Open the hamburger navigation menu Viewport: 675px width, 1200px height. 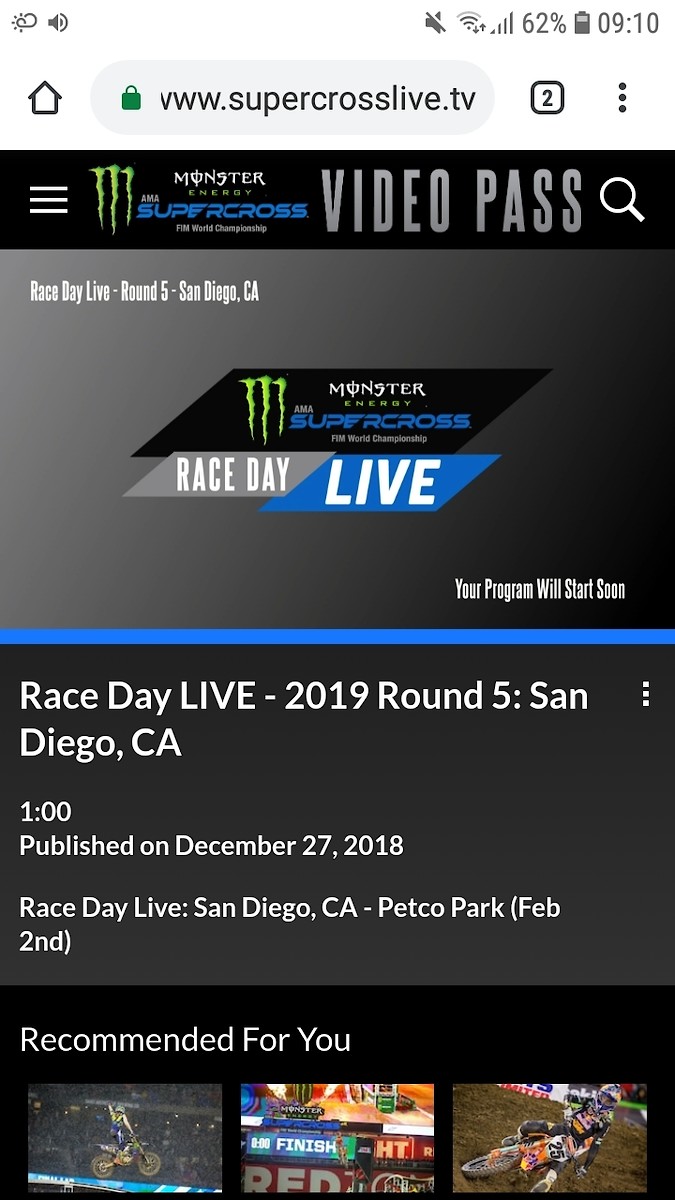[x=48, y=200]
